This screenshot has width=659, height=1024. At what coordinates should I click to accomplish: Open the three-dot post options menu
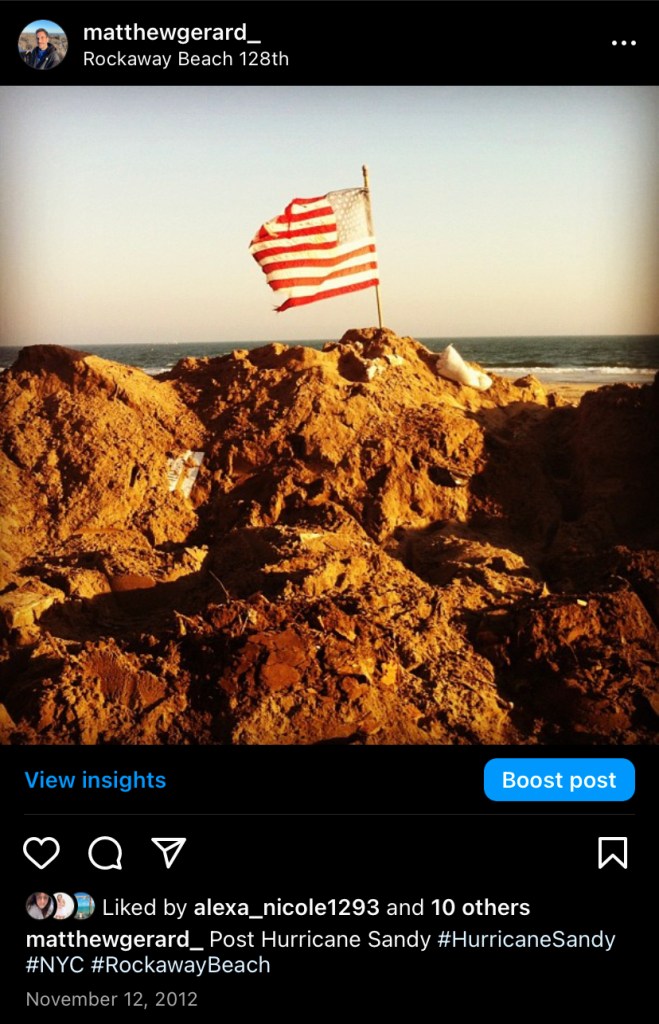[x=624, y=43]
